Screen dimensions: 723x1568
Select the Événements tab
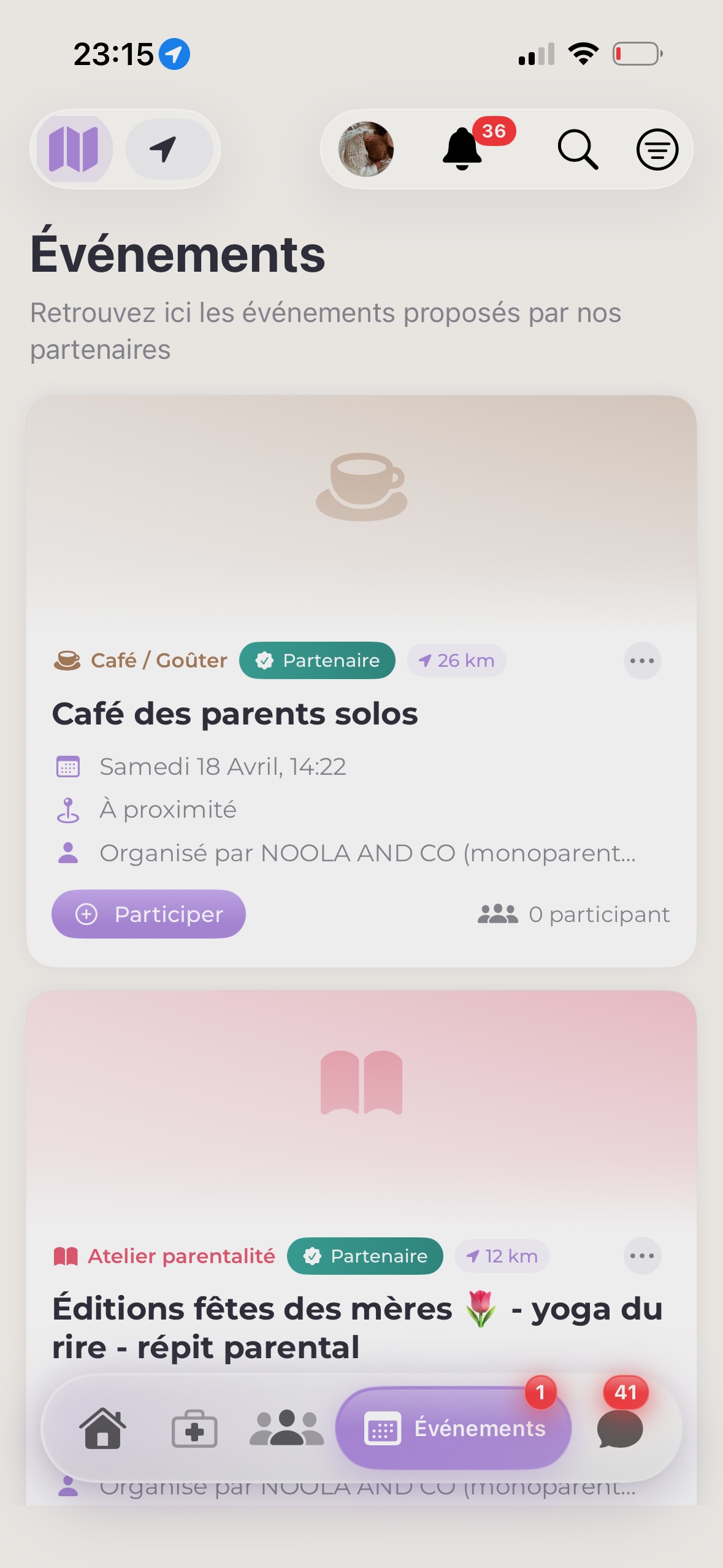[x=454, y=1428]
